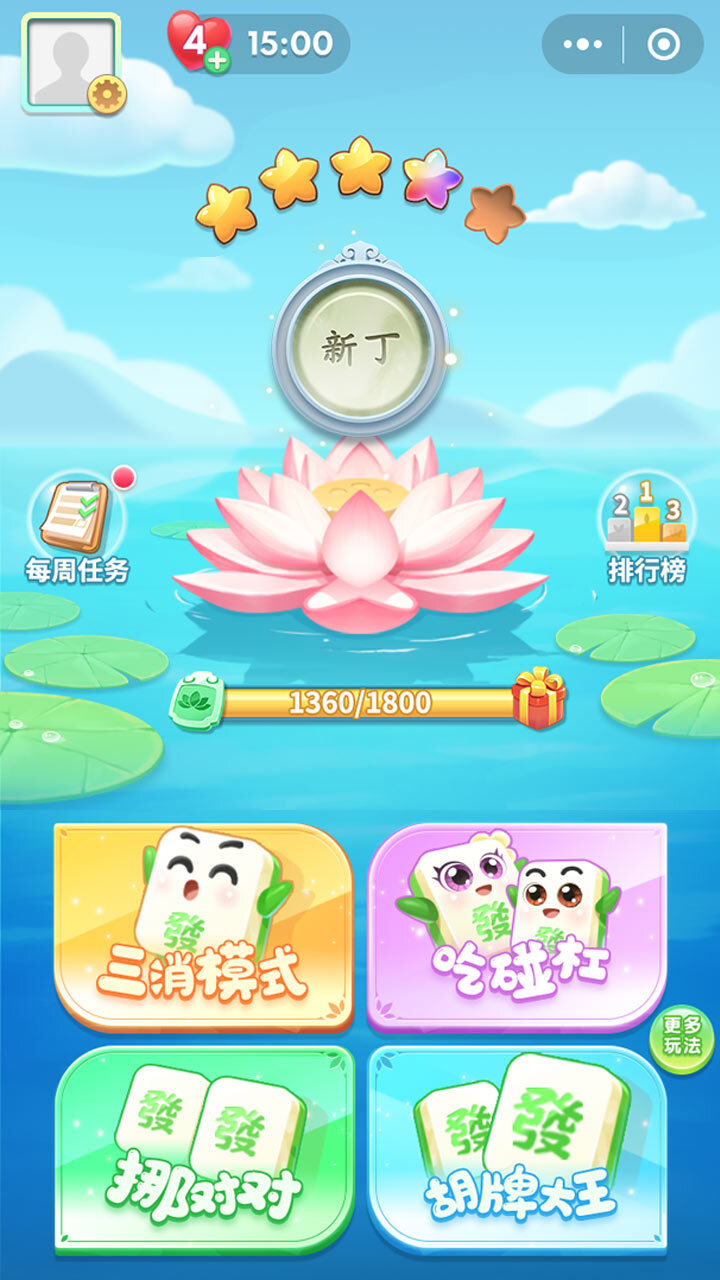Claim the gift box at progress bar end
The image size is (720, 1280).
tap(539, 702)
